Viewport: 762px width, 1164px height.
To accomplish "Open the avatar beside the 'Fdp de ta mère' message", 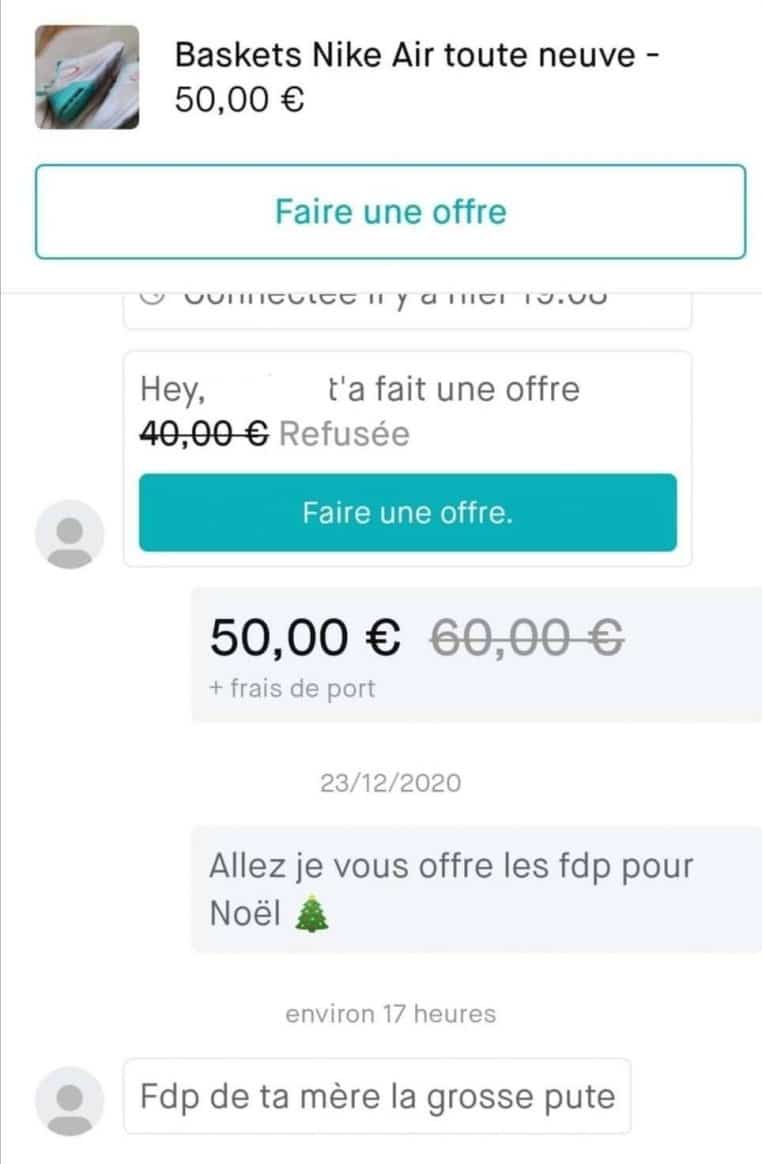I will click(70, 1101).
